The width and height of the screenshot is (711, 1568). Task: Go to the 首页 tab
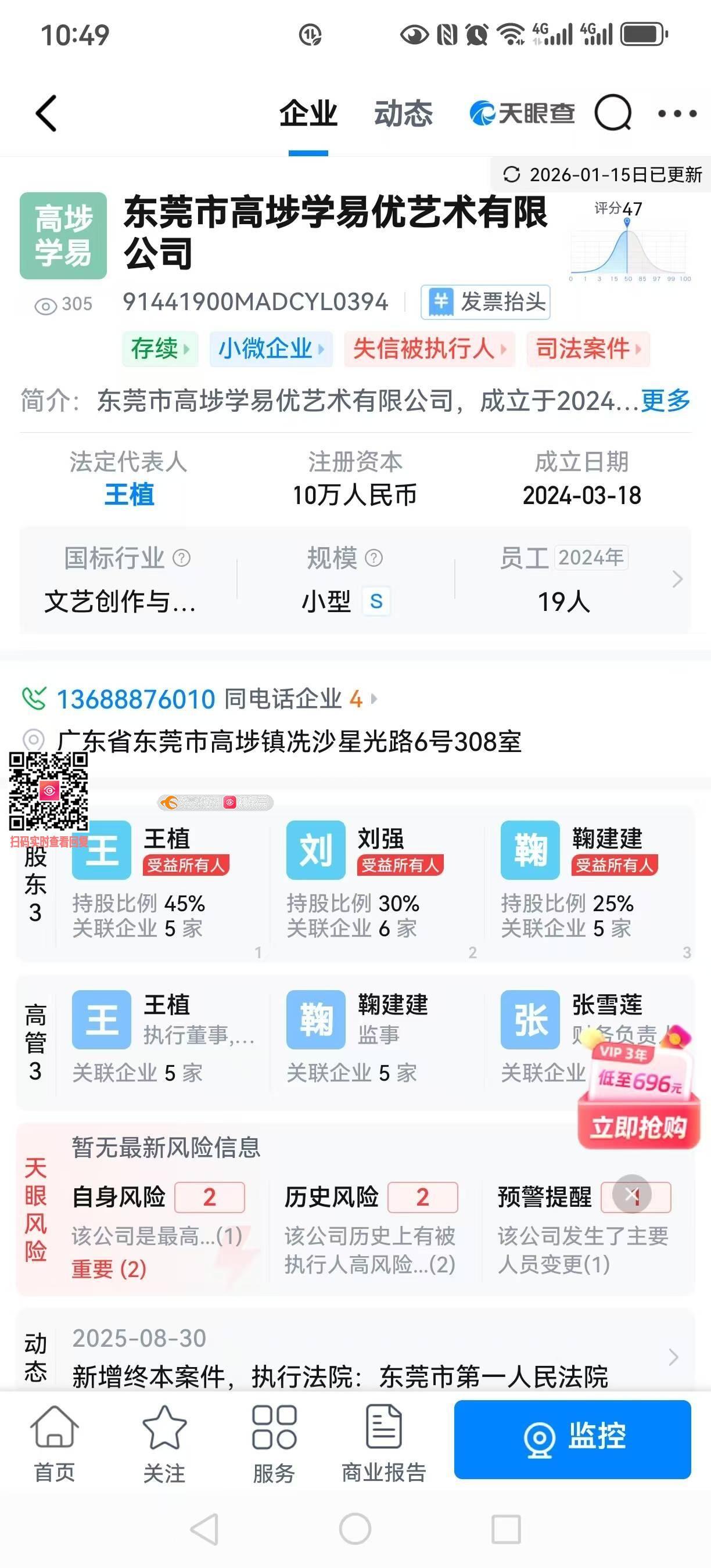(x=55, y=1444)
